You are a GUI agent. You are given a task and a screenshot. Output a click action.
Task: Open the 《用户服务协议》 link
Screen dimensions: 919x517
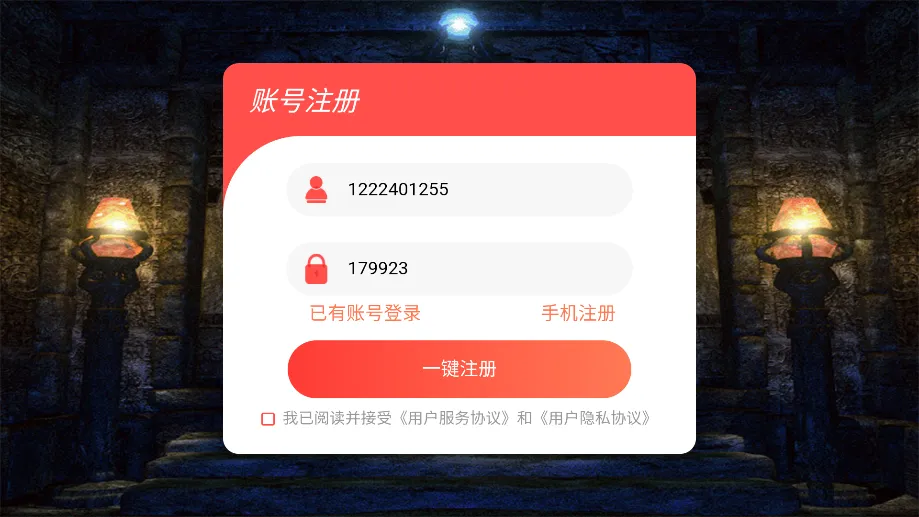[455, 418]
